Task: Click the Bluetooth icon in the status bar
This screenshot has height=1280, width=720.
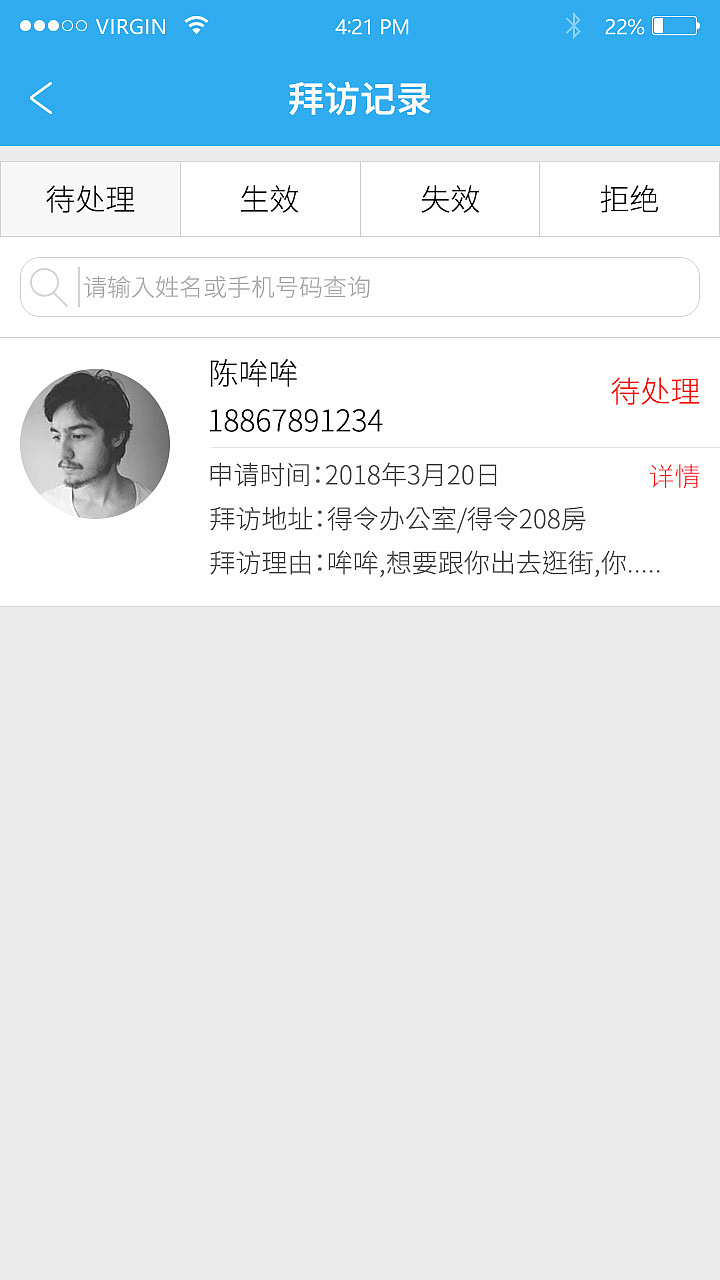Action: tap(573, 25)
